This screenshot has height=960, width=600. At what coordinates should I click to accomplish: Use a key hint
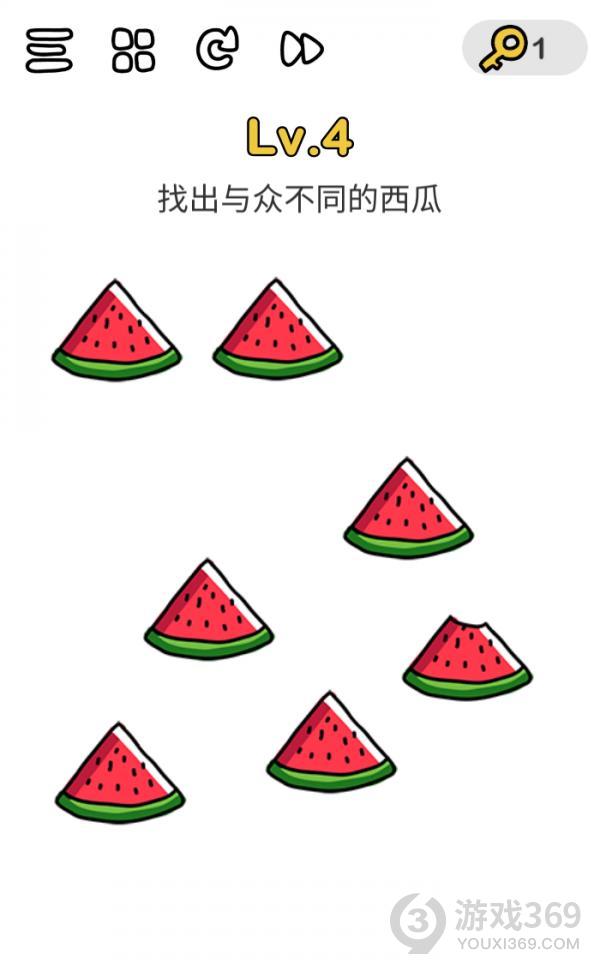click(x=523, y=48)
